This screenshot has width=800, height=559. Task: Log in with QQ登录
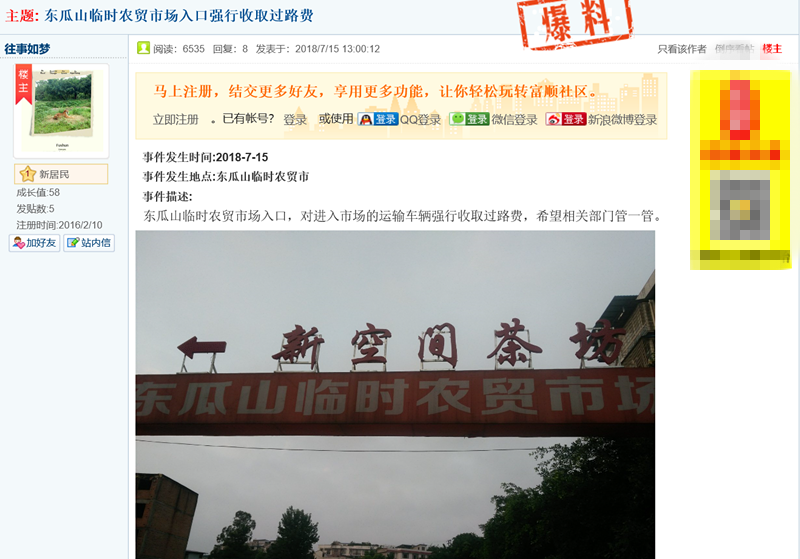pos(399,120)
